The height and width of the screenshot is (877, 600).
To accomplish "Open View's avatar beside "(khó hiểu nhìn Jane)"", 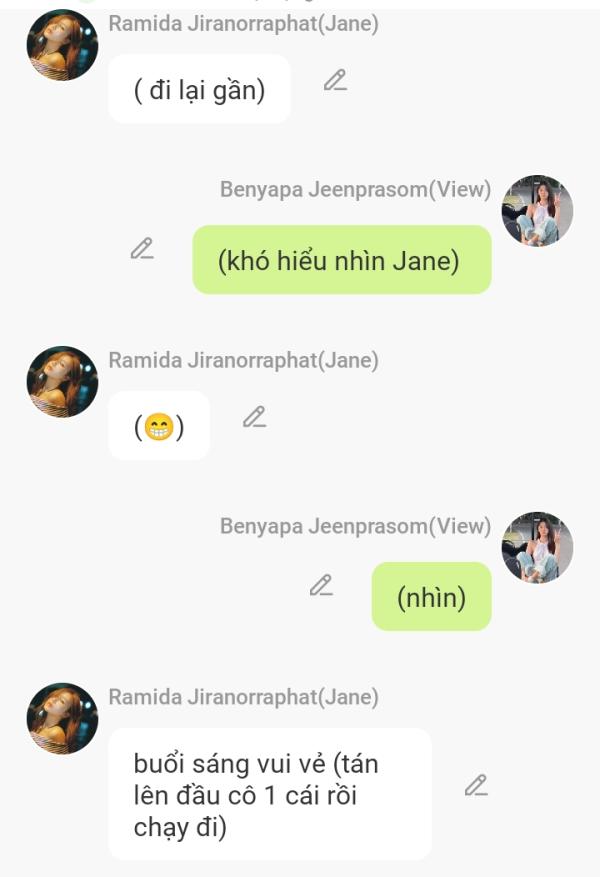I will point(537,211).
